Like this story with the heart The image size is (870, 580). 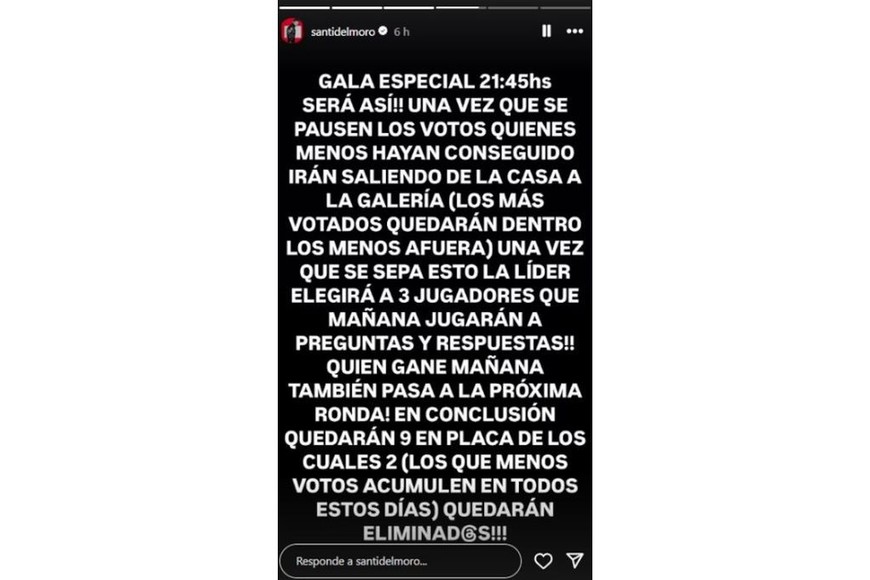[x=543, y=559]
